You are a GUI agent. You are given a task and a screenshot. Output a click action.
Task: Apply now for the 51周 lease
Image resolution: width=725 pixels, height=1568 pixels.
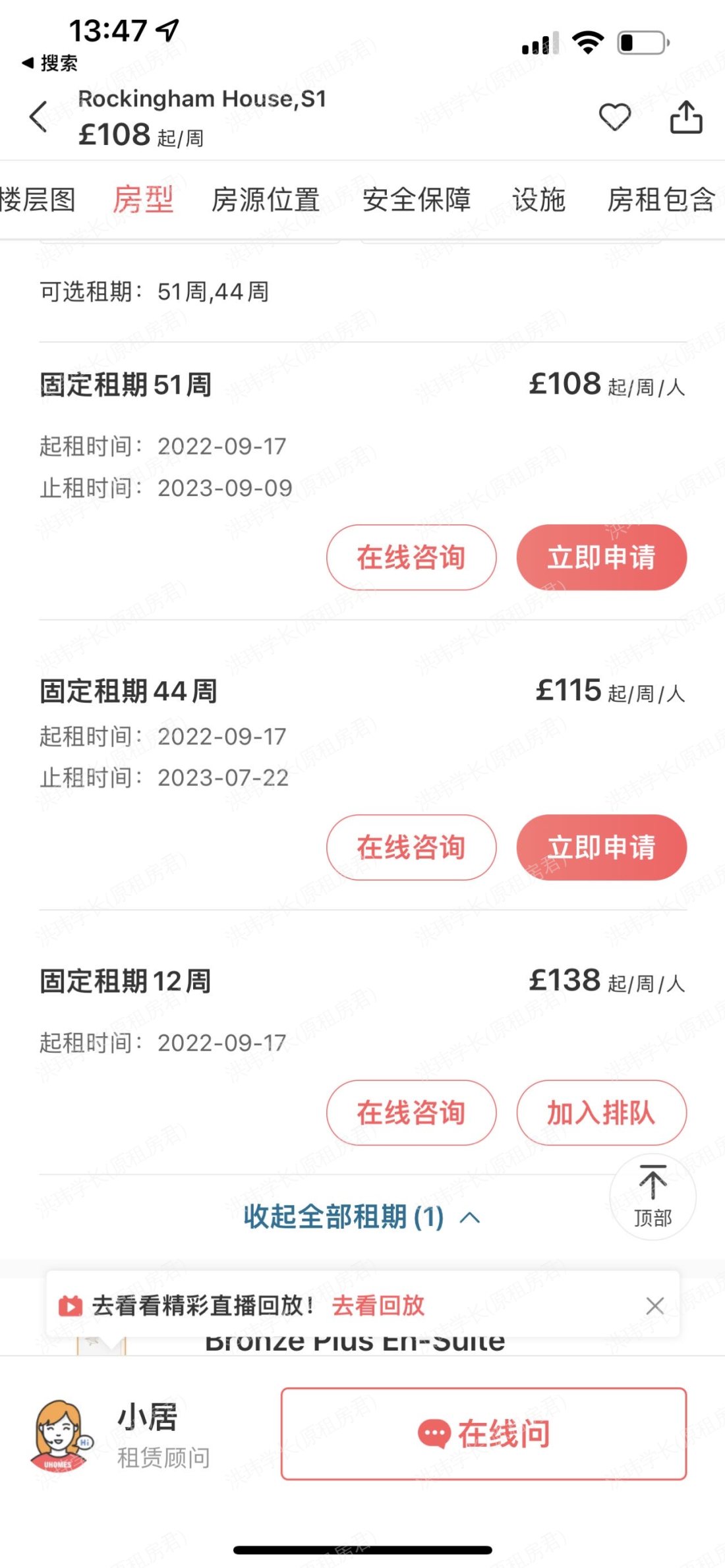(x=601, y=557)
